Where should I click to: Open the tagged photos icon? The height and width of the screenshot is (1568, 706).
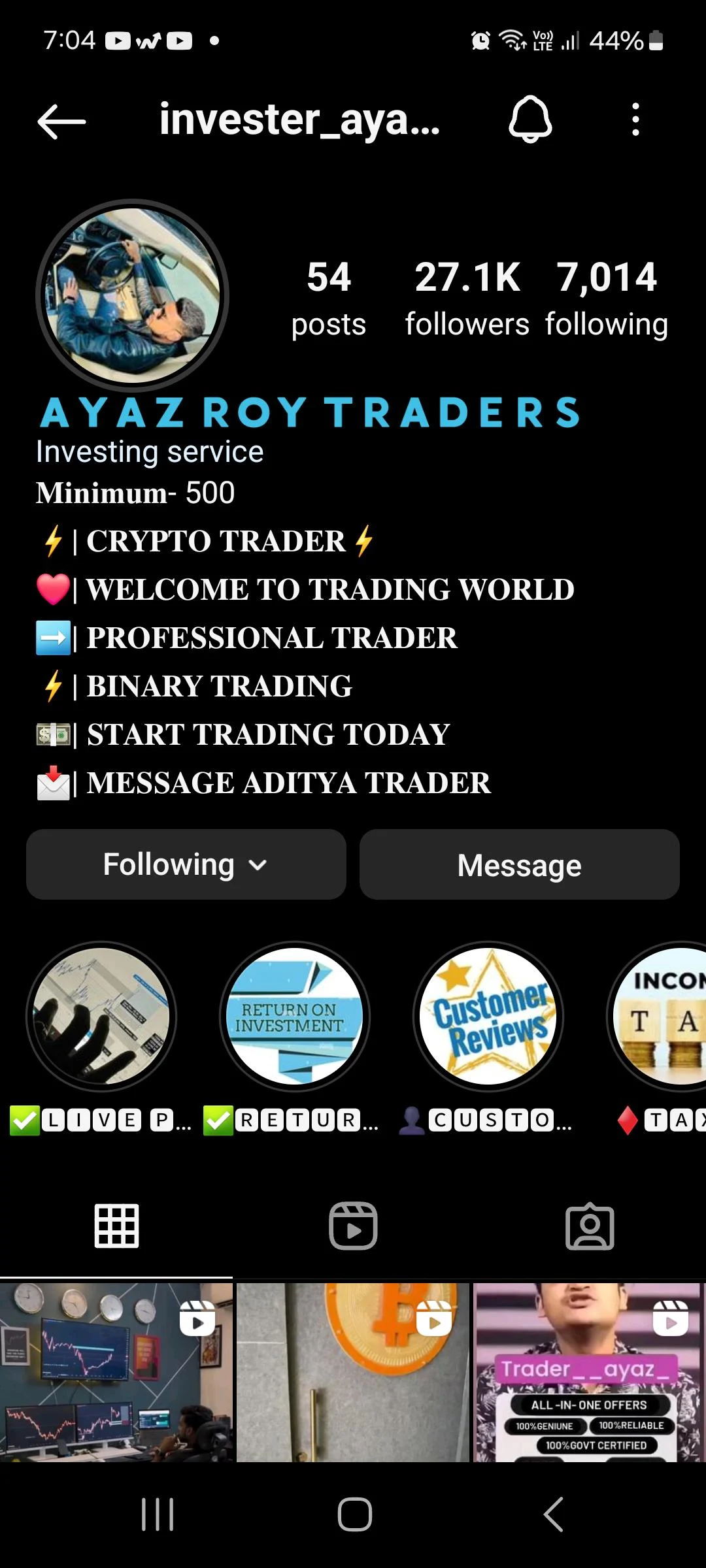(x=589, y=1226)
